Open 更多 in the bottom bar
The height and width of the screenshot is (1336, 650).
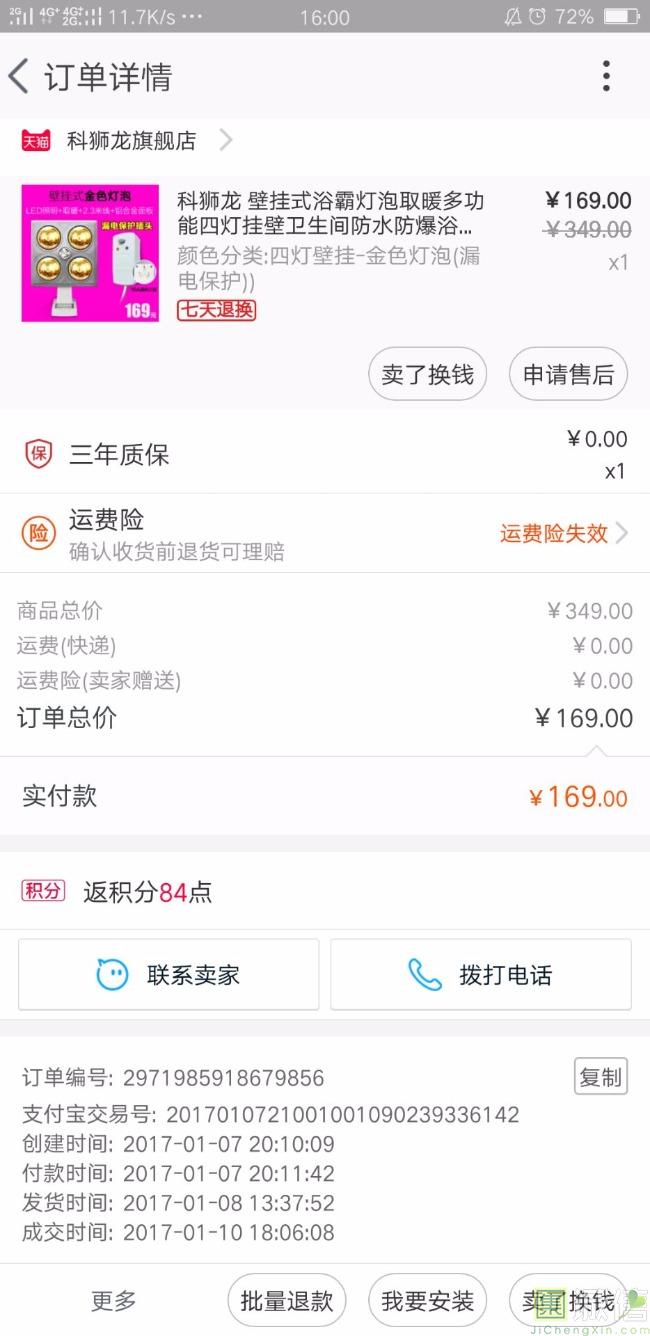[113, 1301]
